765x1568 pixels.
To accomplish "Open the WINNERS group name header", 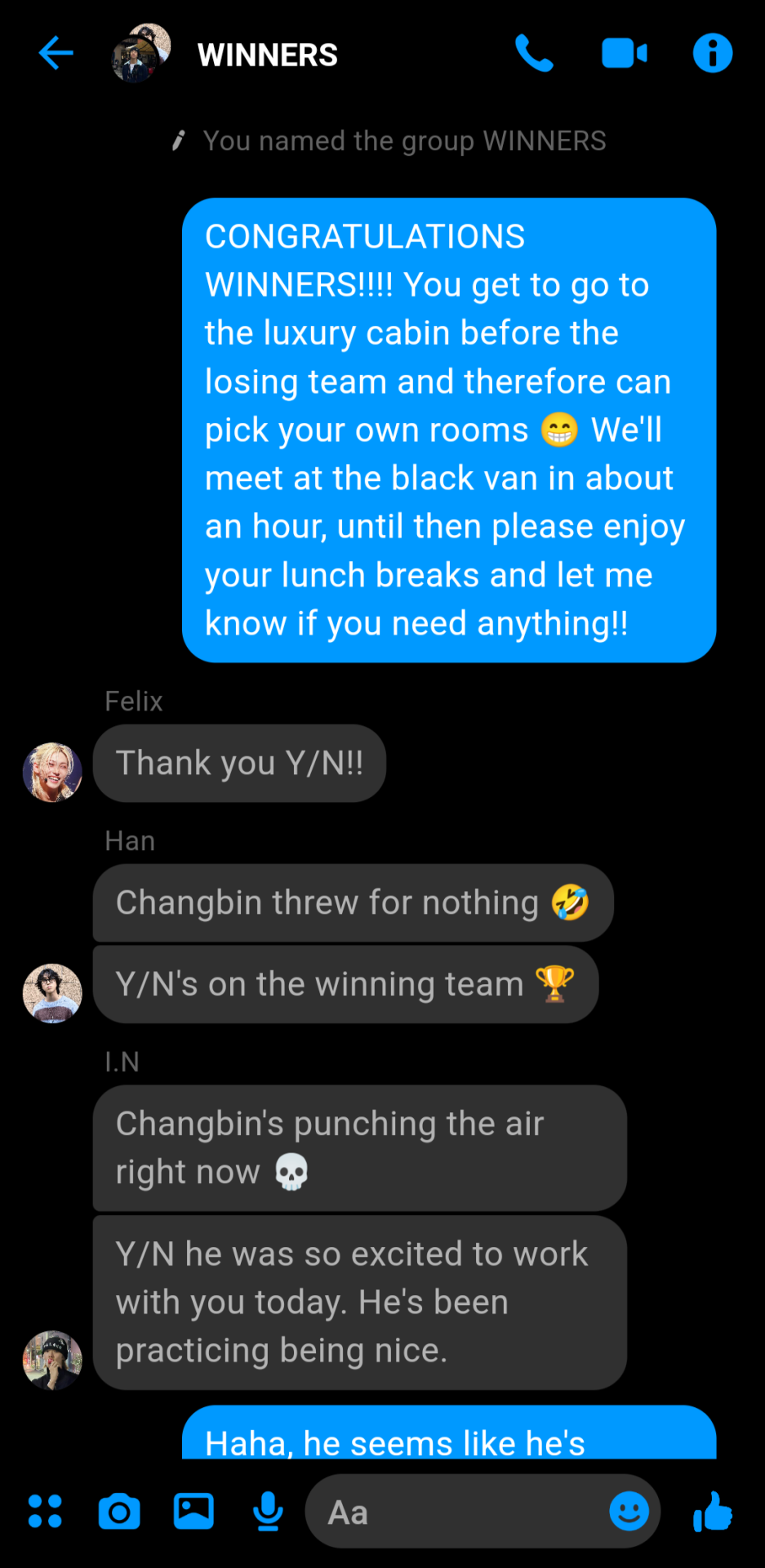I will [x=267, y=56].
